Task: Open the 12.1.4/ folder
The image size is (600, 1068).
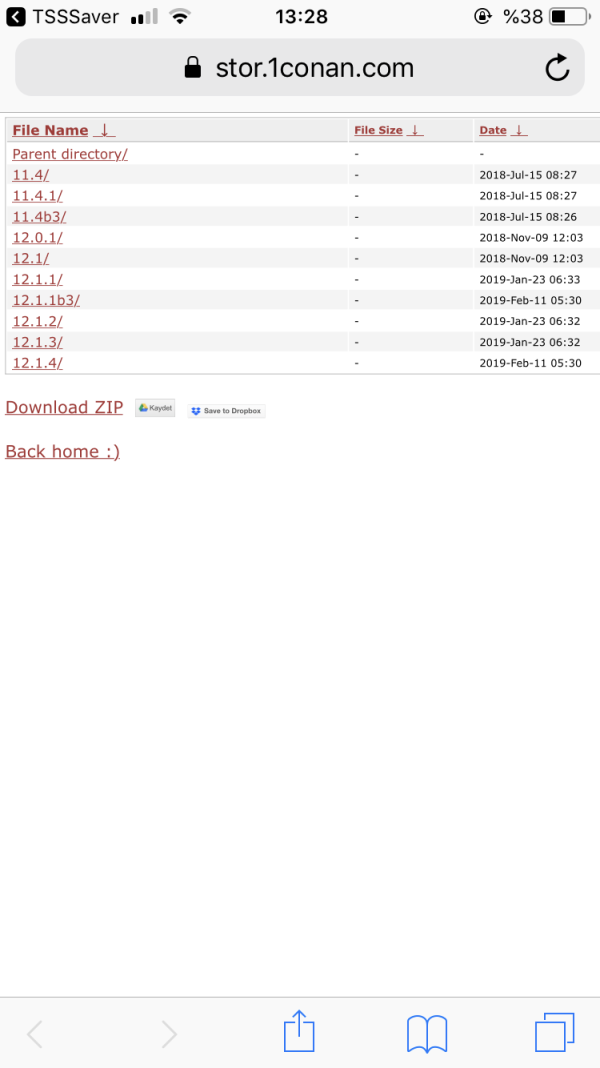Action: click(x=37, y=363)
